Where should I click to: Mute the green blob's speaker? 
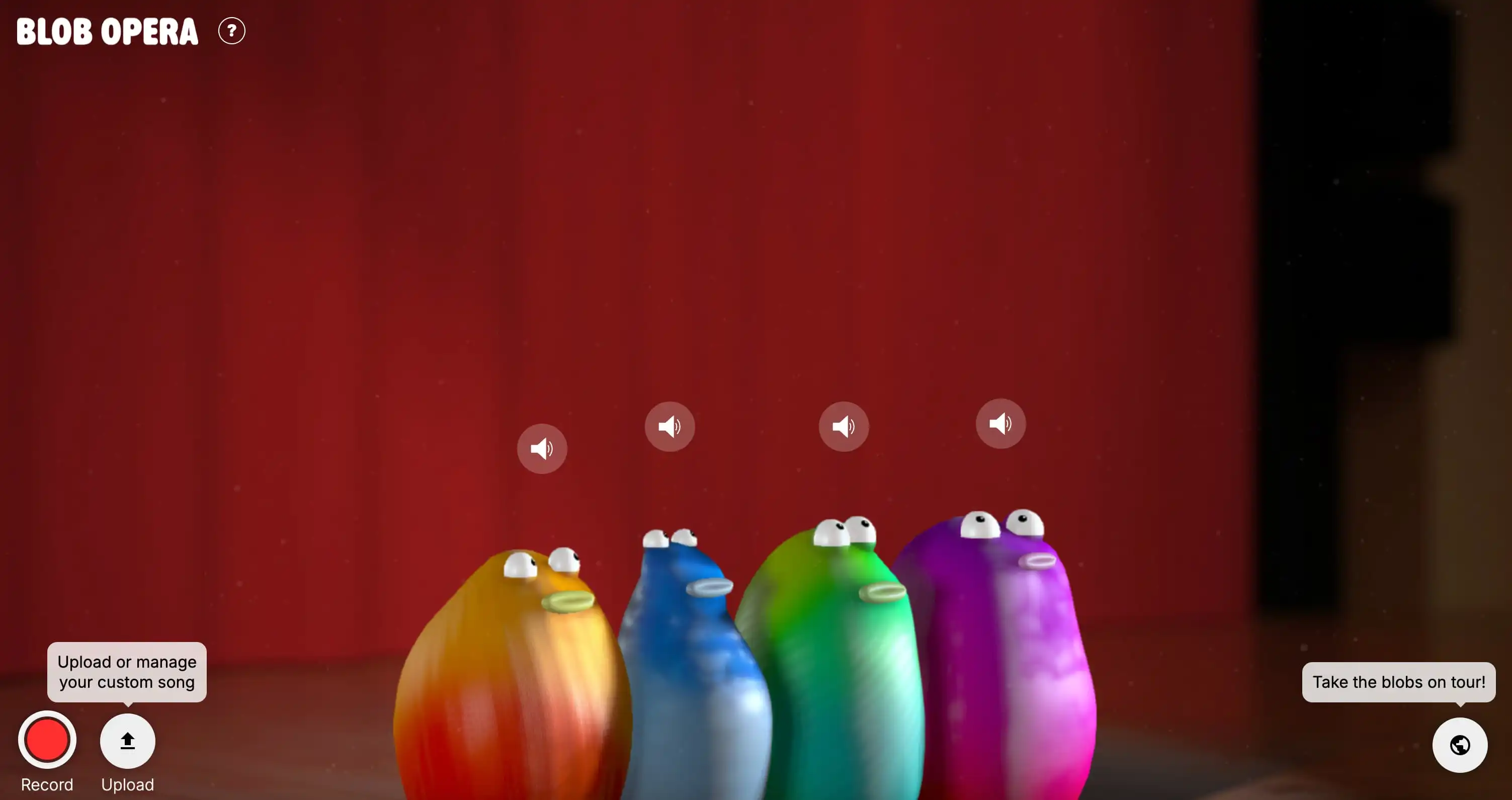844,426
